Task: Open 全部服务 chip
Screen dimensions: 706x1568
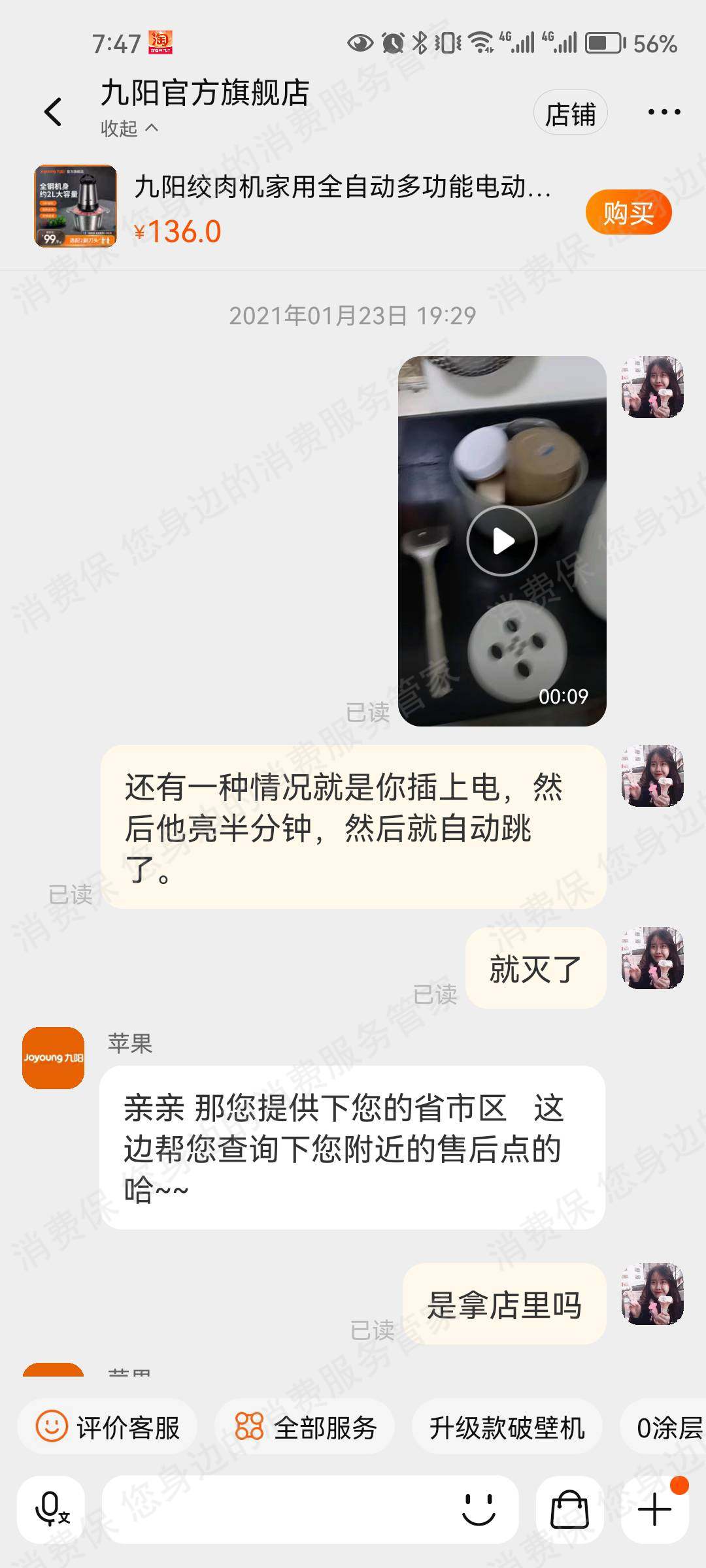Action: 306,1428
